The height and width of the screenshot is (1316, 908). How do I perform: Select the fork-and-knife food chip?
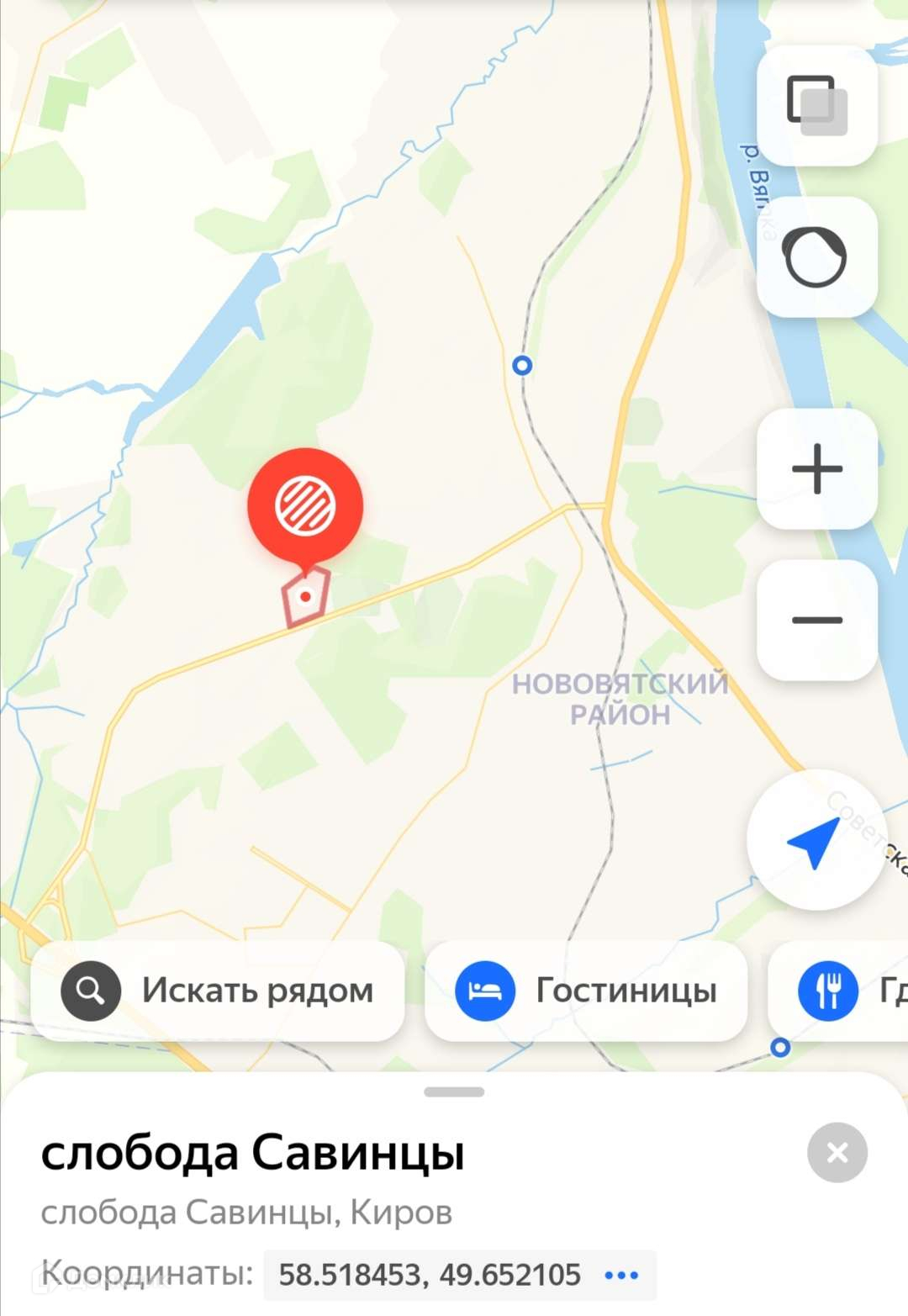tap(838, 991)
